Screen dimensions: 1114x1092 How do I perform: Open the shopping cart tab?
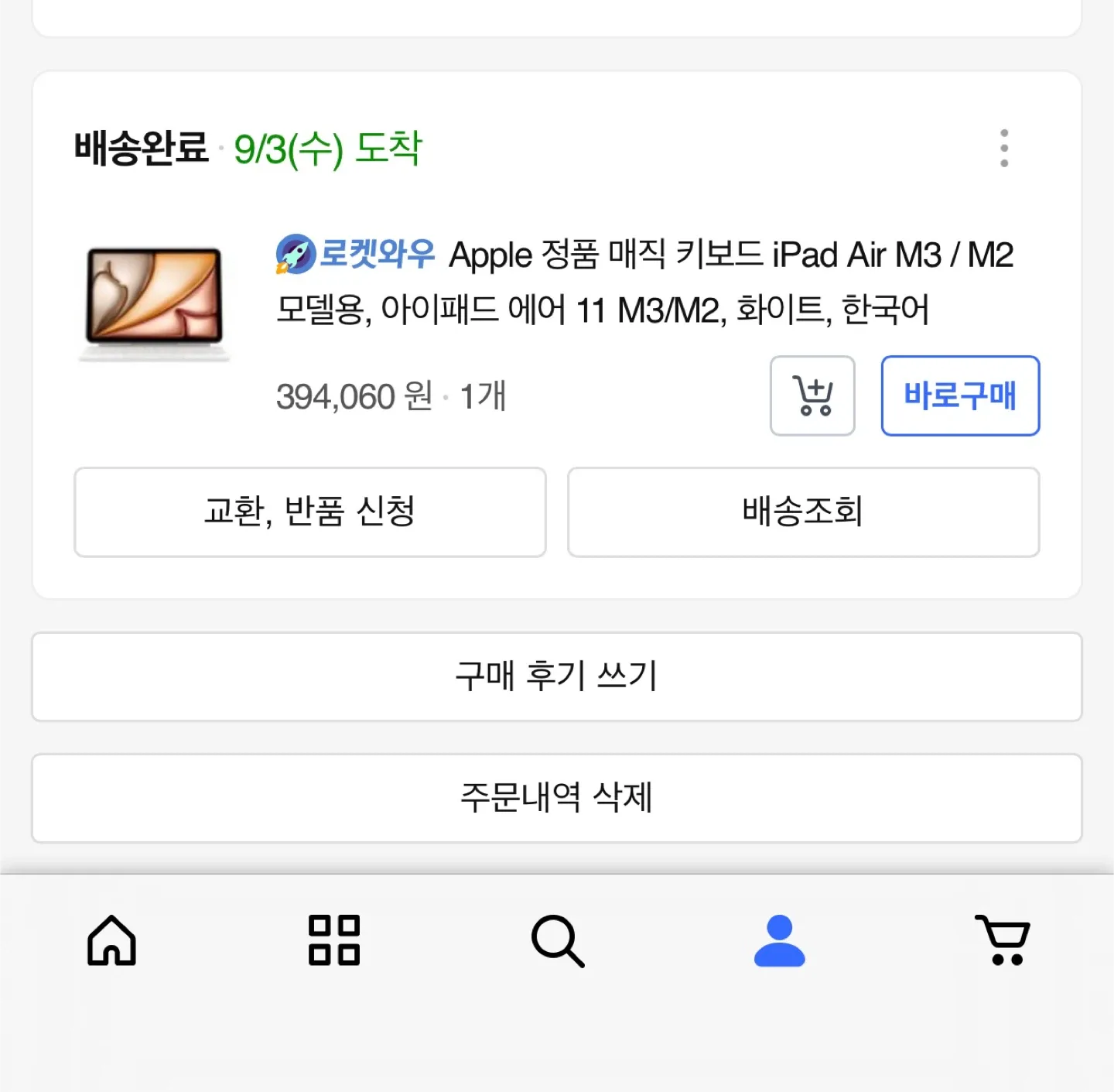click(x=1003, y=940)
